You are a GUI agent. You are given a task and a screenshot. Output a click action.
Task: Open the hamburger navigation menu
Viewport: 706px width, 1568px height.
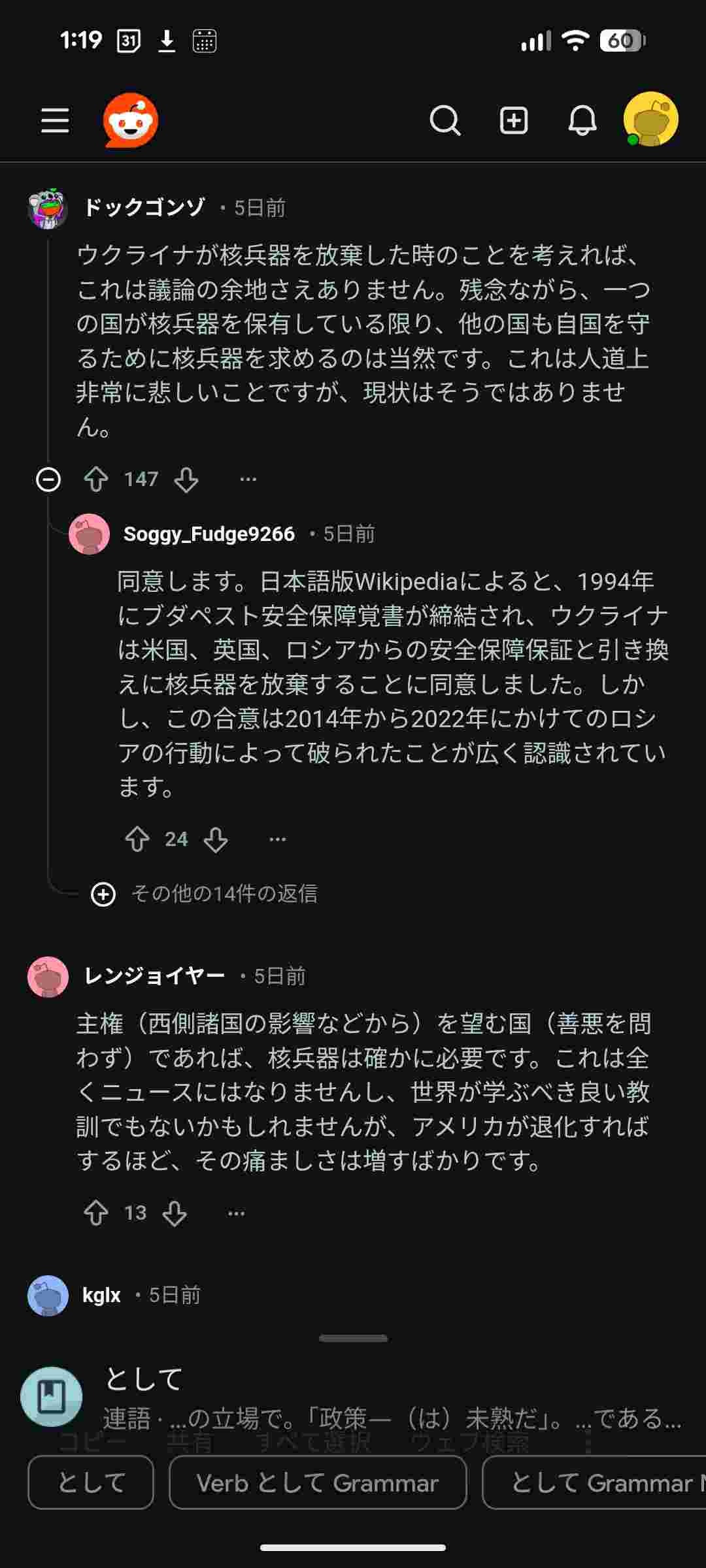55,121
